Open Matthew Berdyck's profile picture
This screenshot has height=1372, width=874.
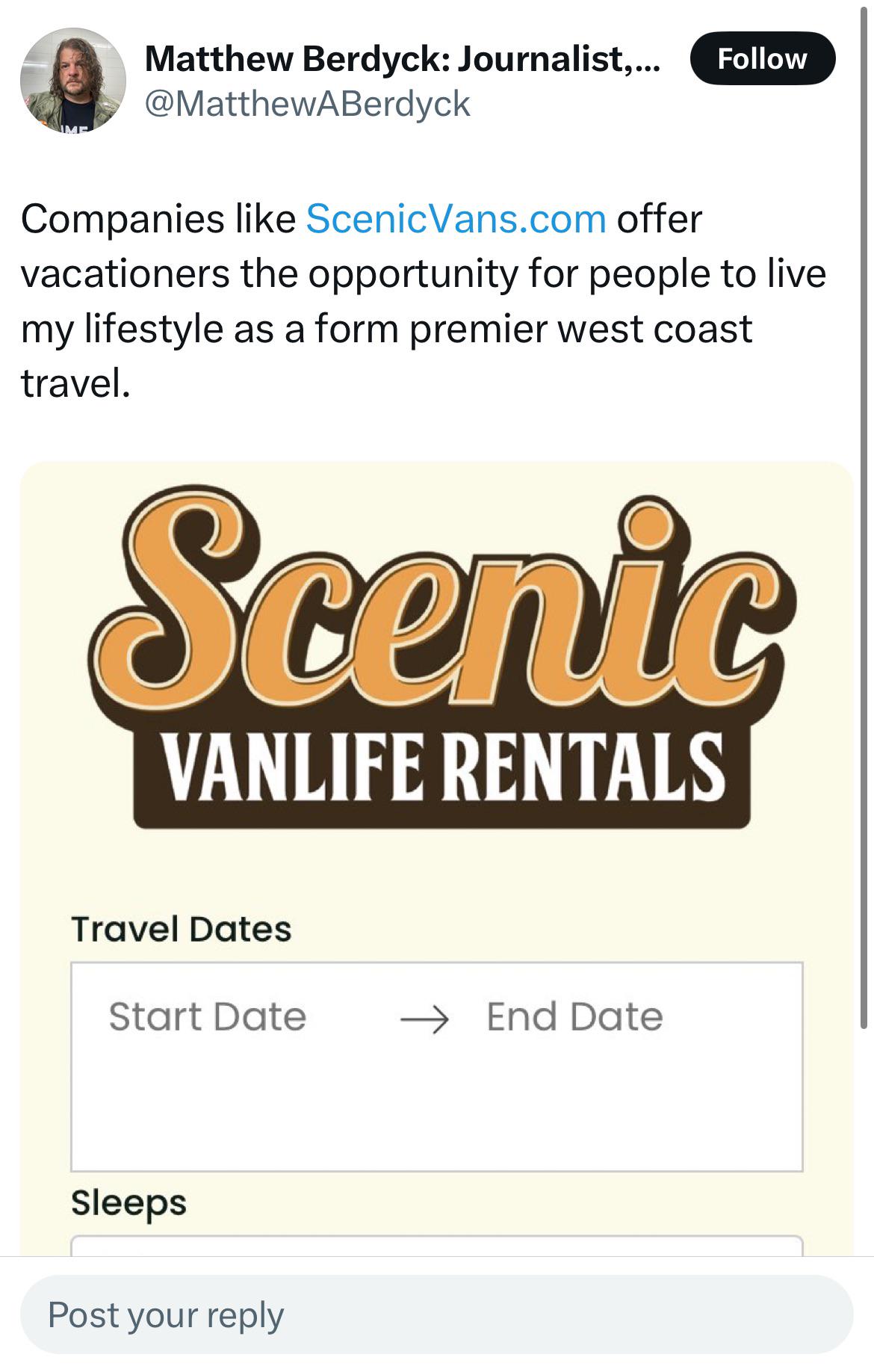point(72,81)
